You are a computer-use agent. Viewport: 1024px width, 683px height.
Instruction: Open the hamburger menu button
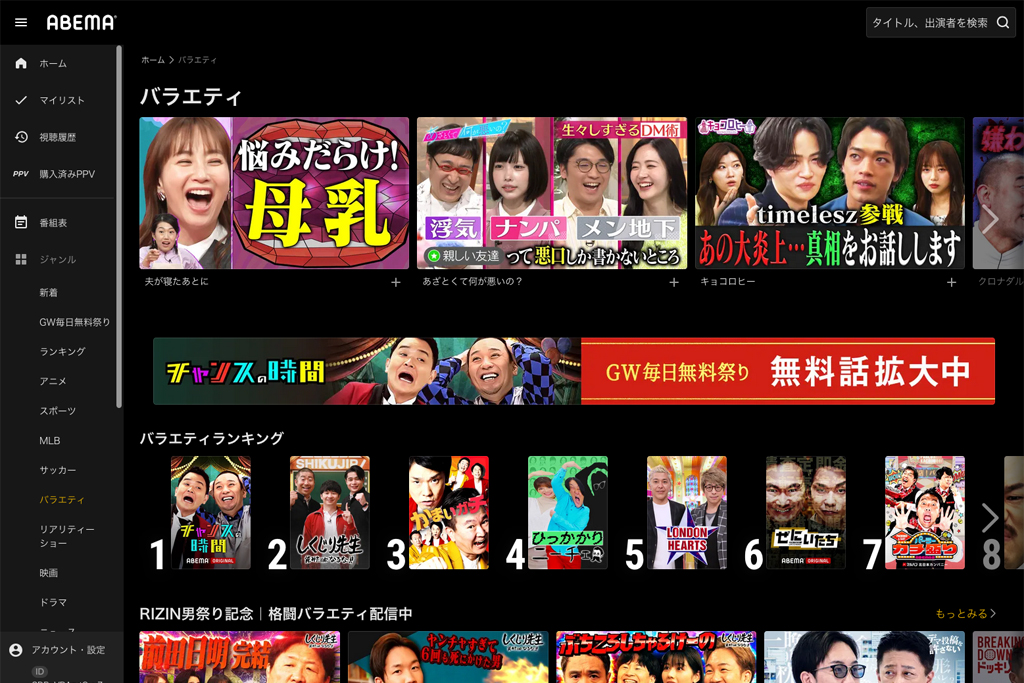tap(21, 22)
